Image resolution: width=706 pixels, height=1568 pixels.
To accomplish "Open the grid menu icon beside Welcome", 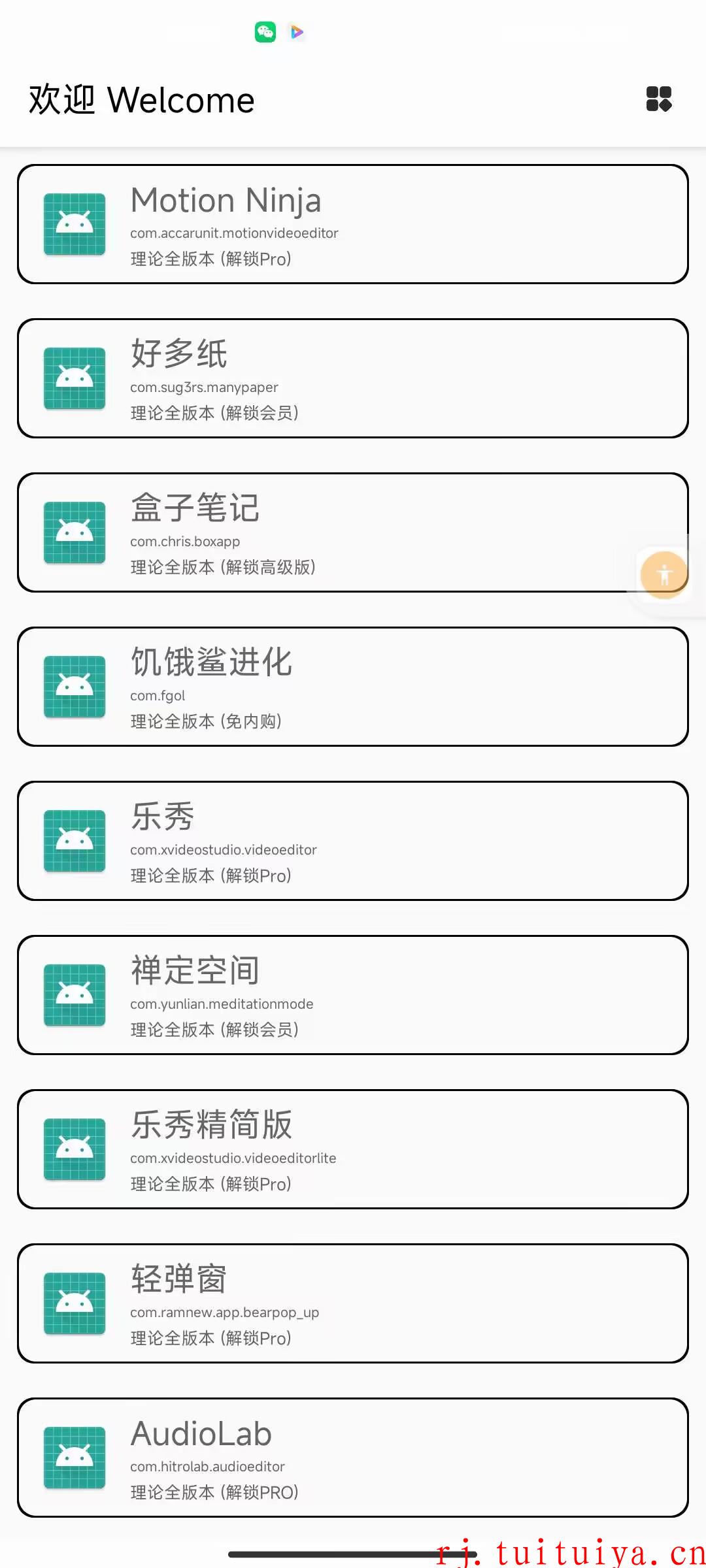I will (x=659, y=99).
